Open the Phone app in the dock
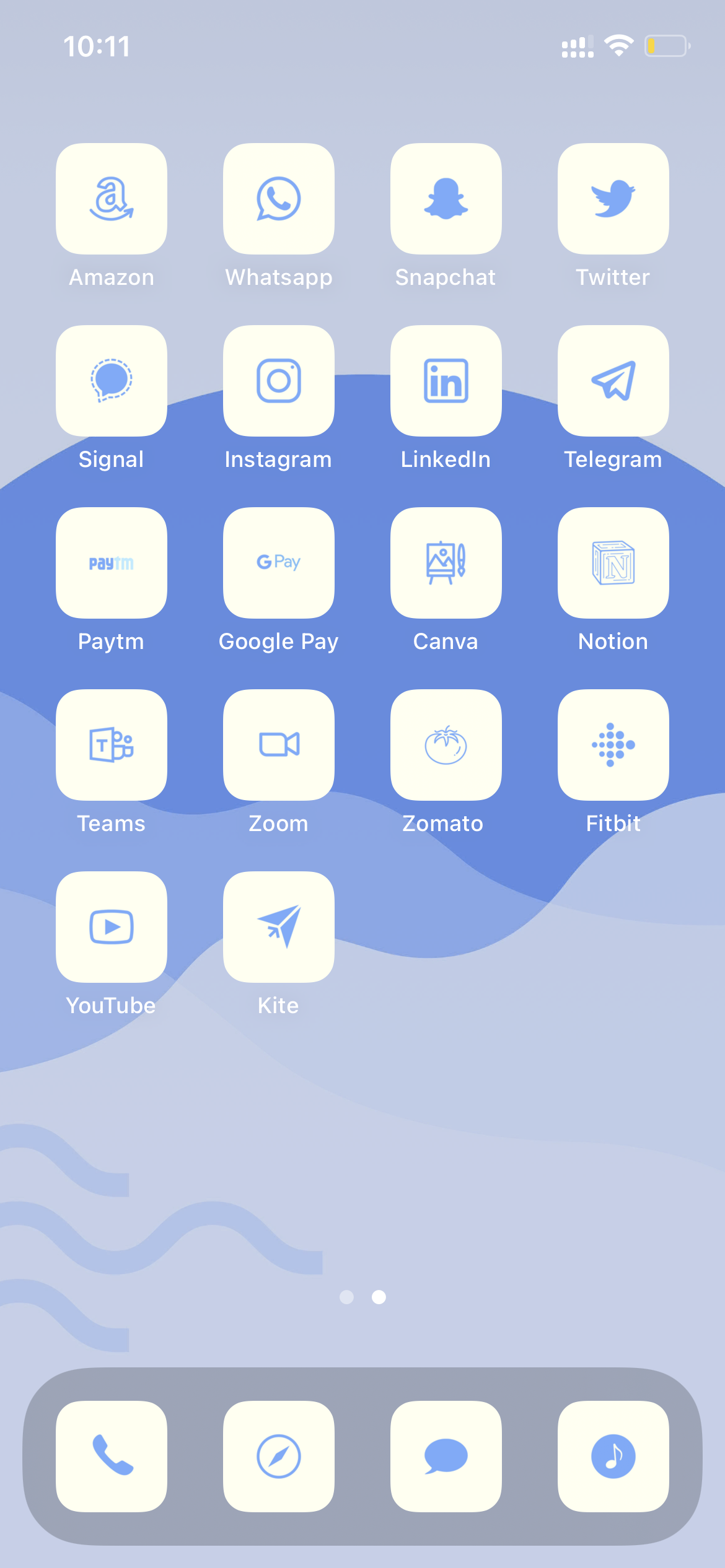Viewport: 725px width, 1568px height. coord(111,1457)
